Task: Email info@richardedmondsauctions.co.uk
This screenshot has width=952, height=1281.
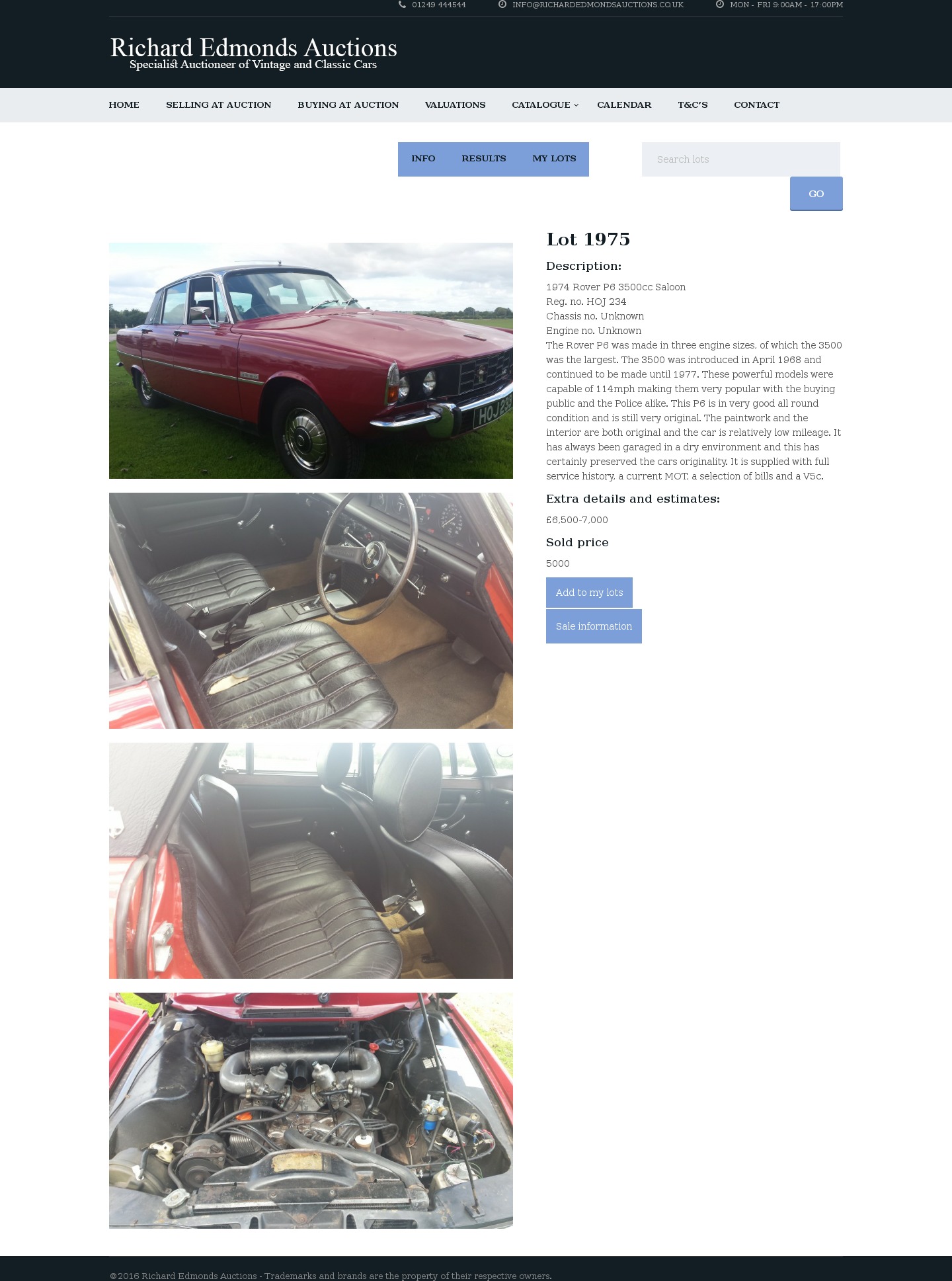Action: click(x=597, y=5)
